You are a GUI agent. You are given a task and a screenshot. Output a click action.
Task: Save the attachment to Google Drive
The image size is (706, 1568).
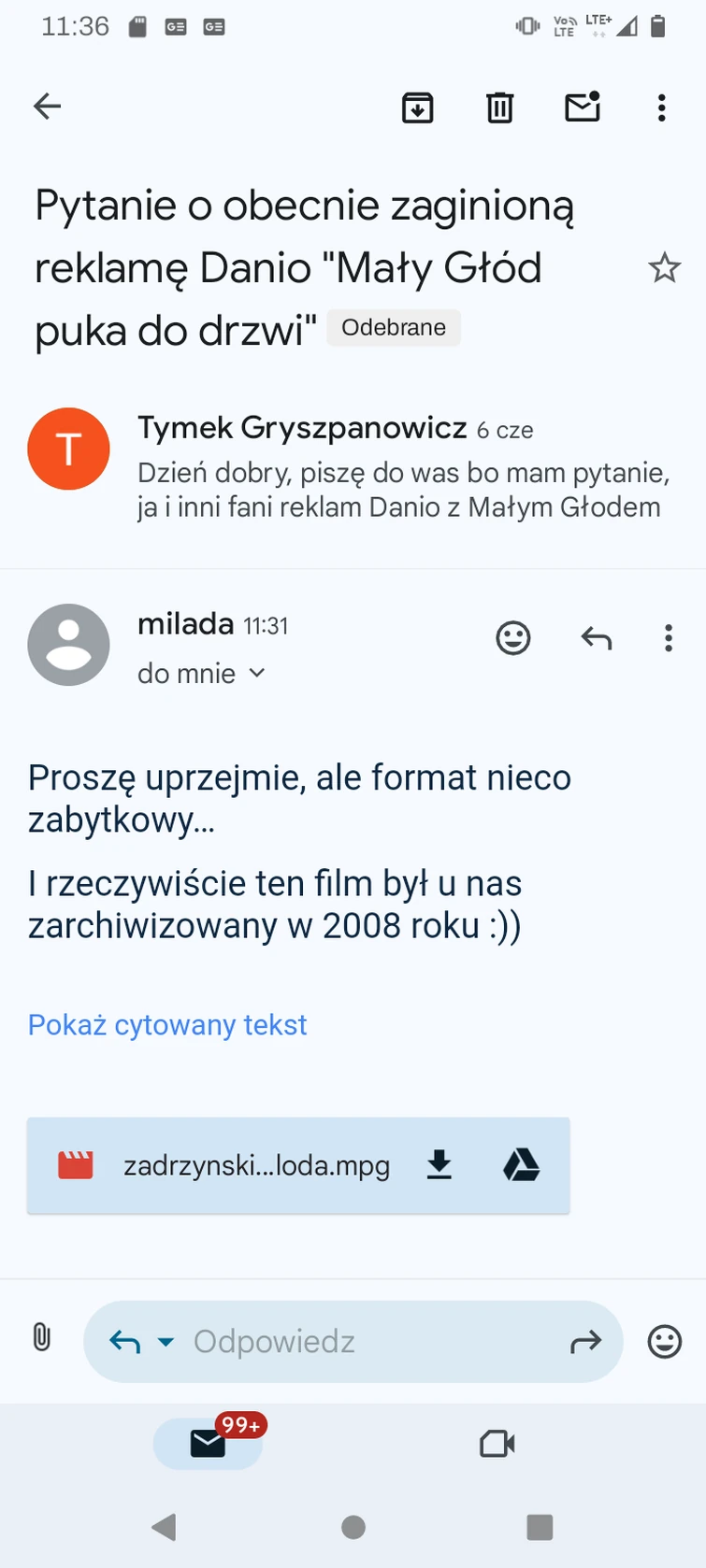[x=521, y=1165]
